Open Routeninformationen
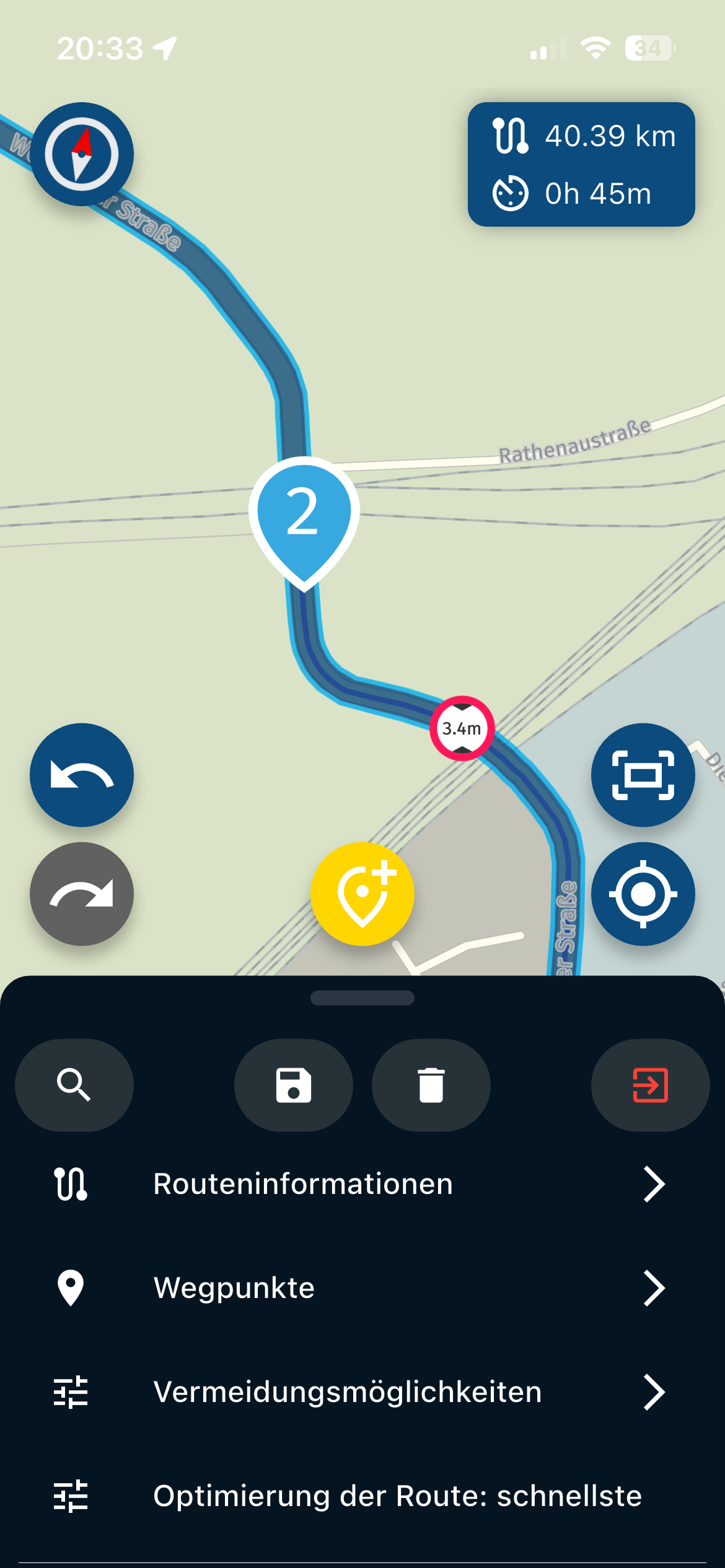725x1568 pixels. 362,1184
